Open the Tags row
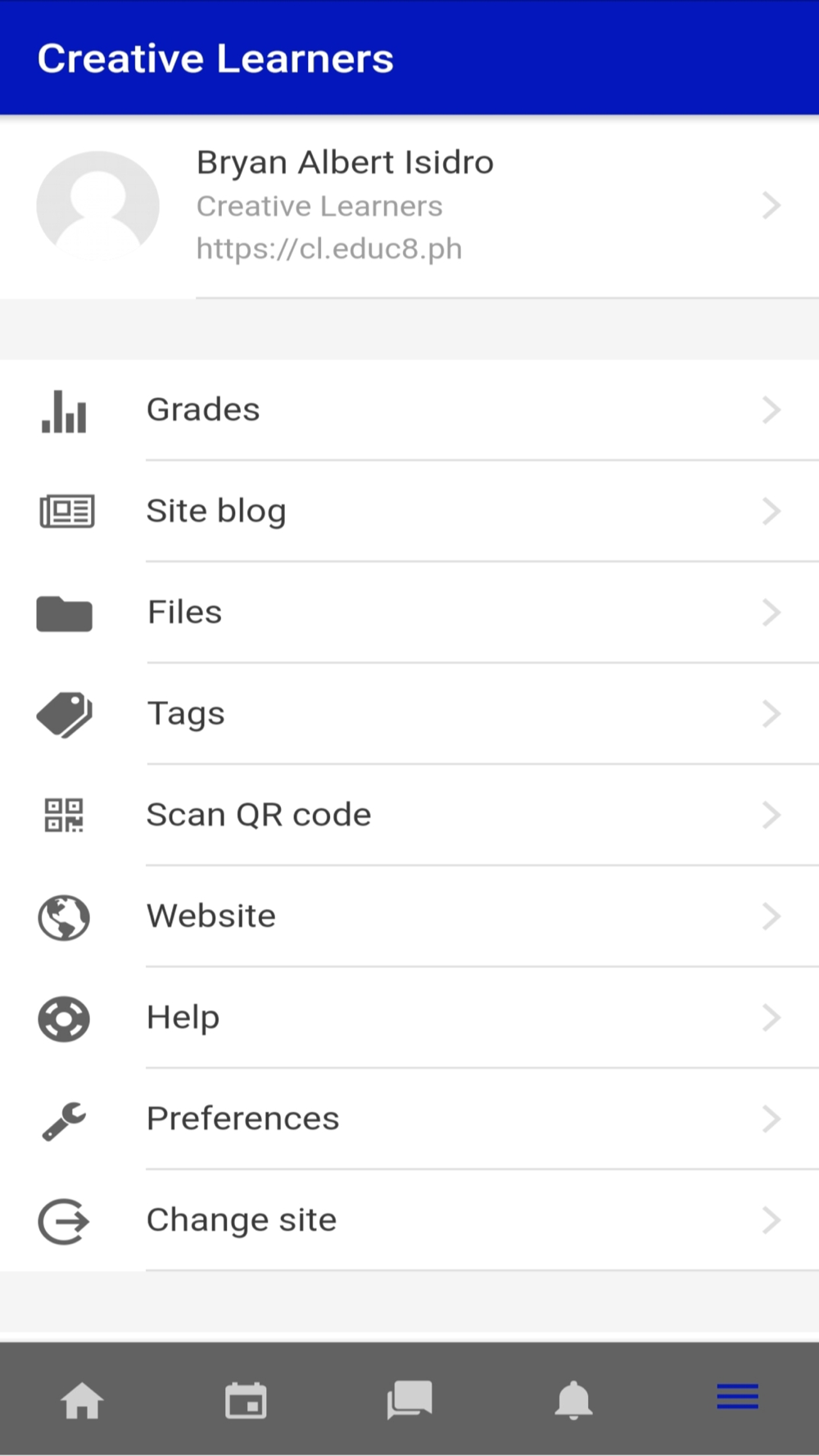819x1456 pixels. tap(409, 714)
